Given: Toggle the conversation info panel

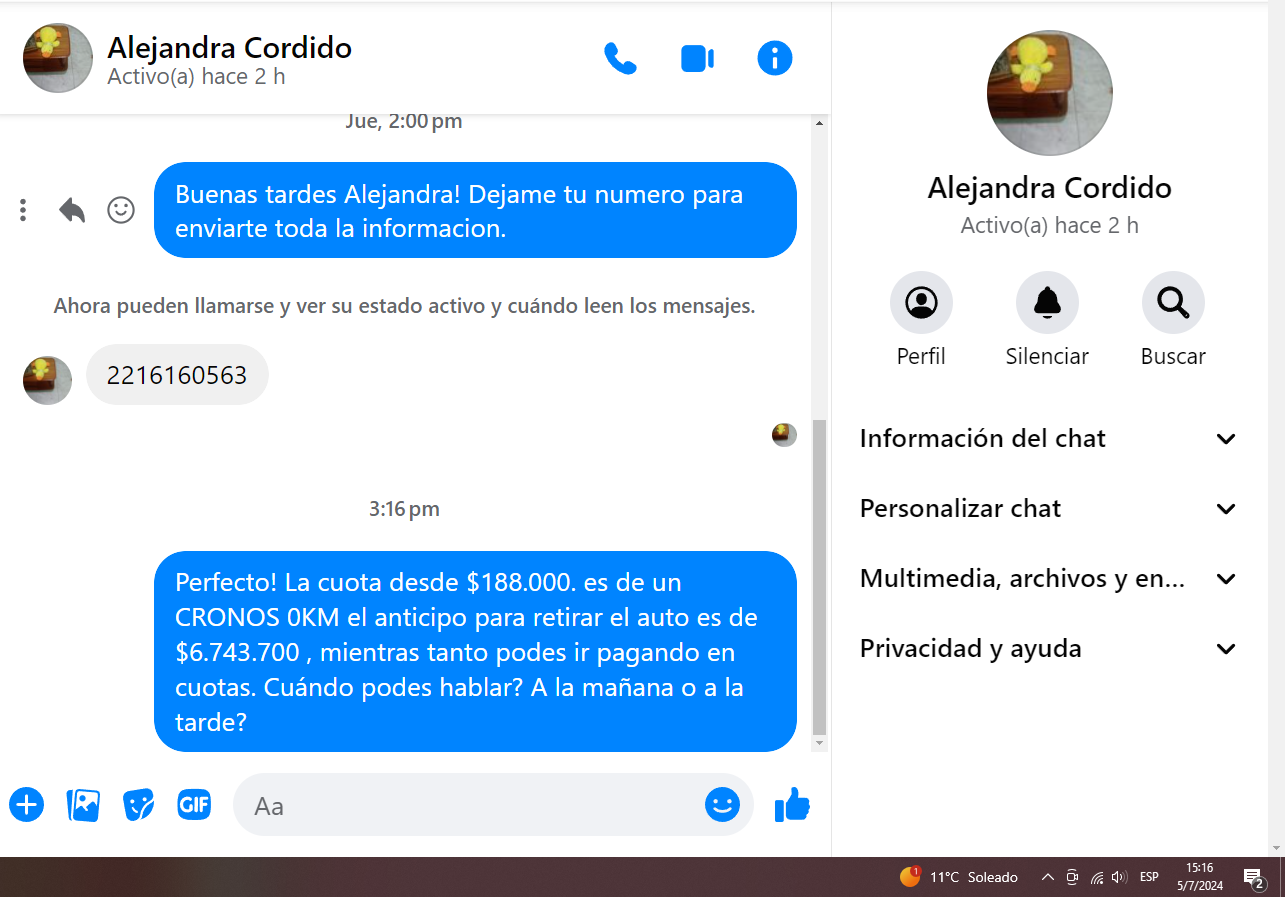Looking at the screenshot, I should tap(775, 58).
